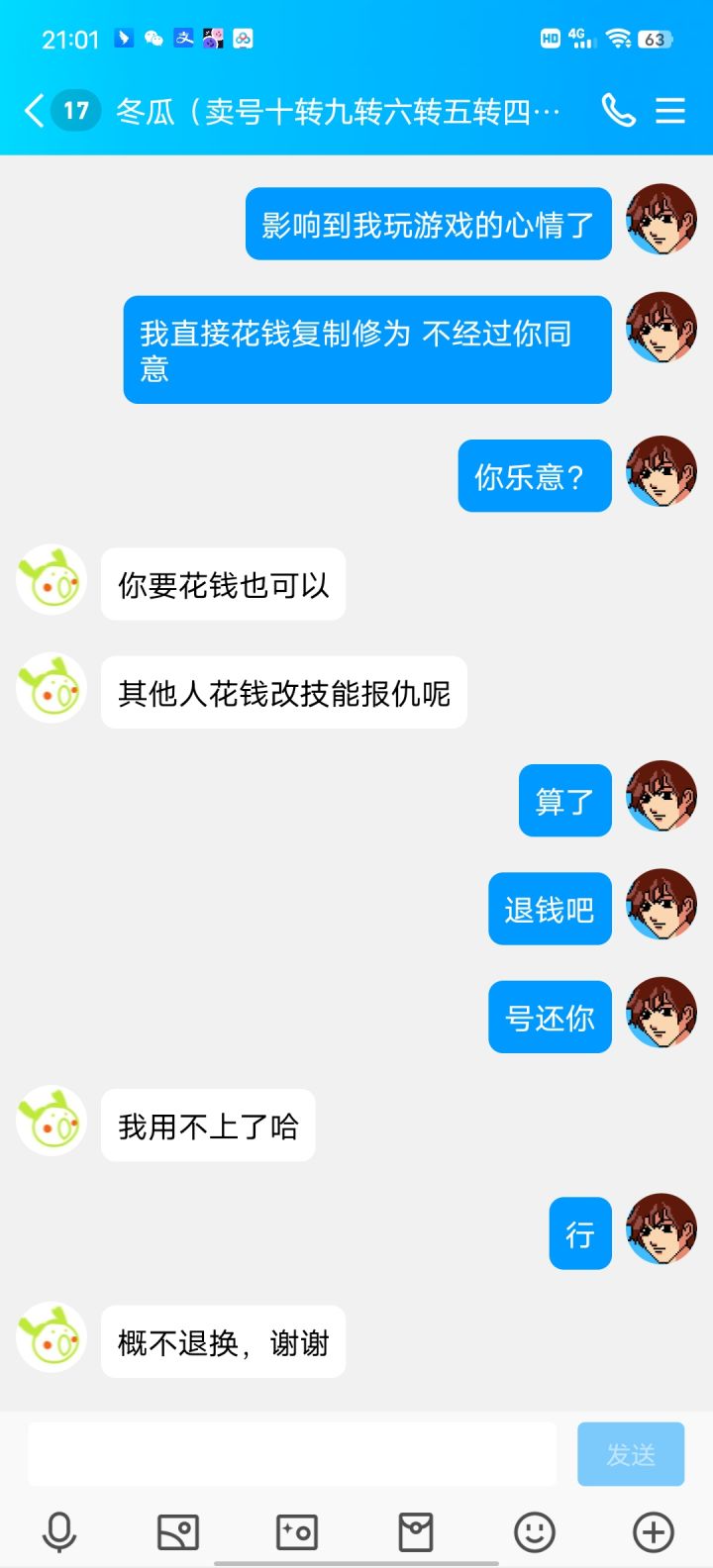Viewport: 713px width, 1568px height.
Task: Tap the HD indicator in status bar
Action: tap(551, 39)
